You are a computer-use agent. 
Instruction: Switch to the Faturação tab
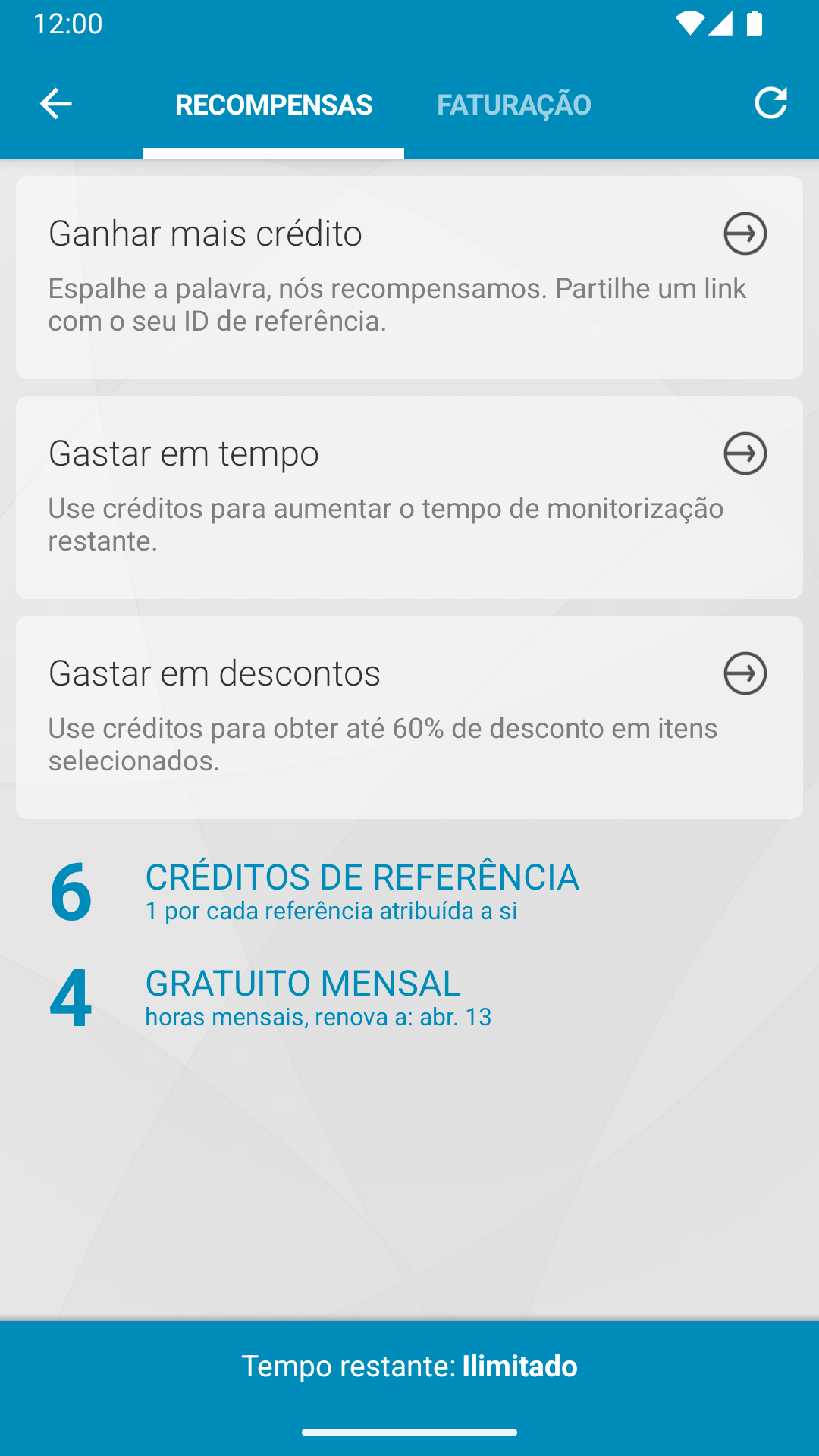point(513,105)
